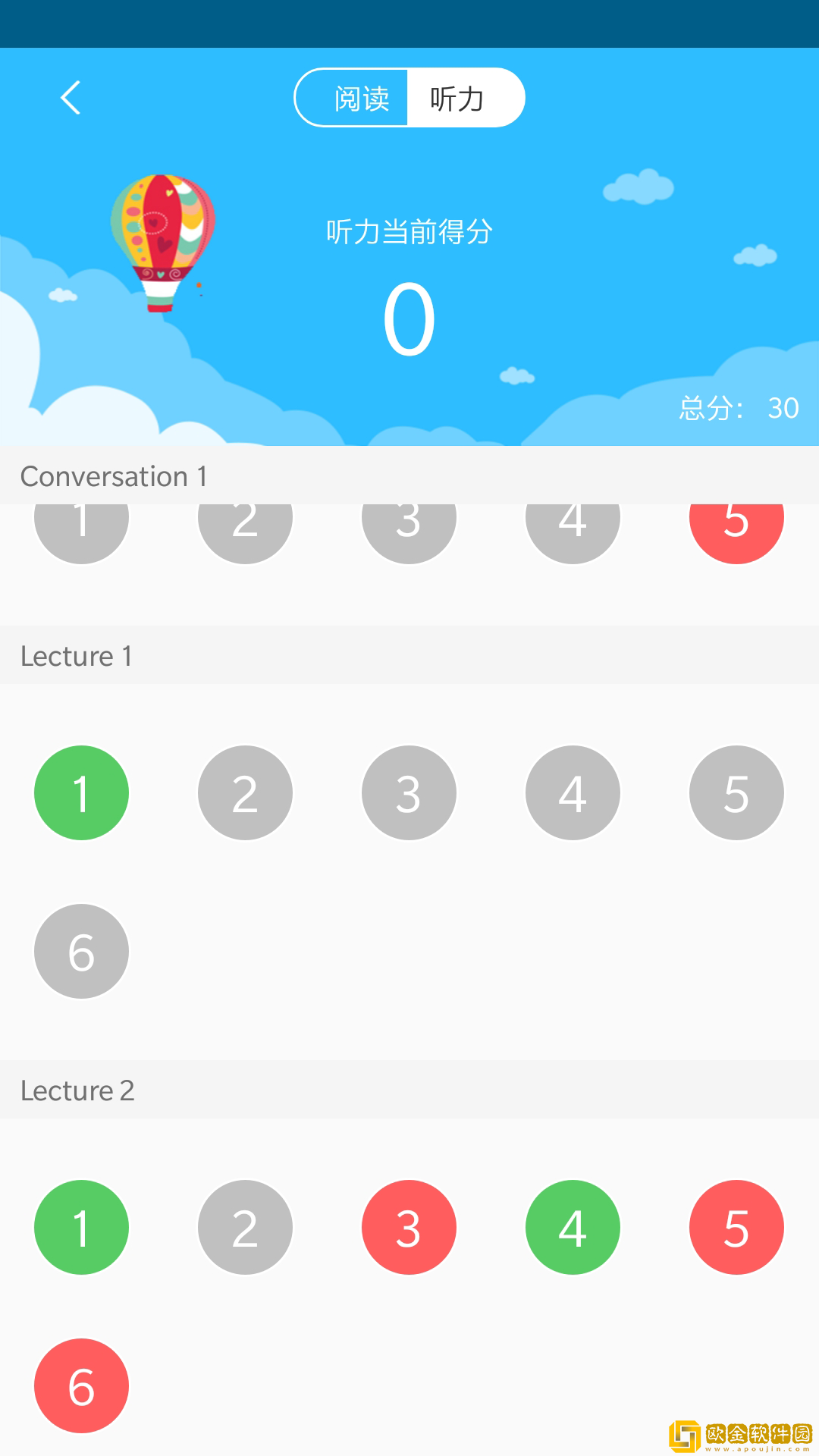Open question 1 in Lecture 2

(81, 1227)
